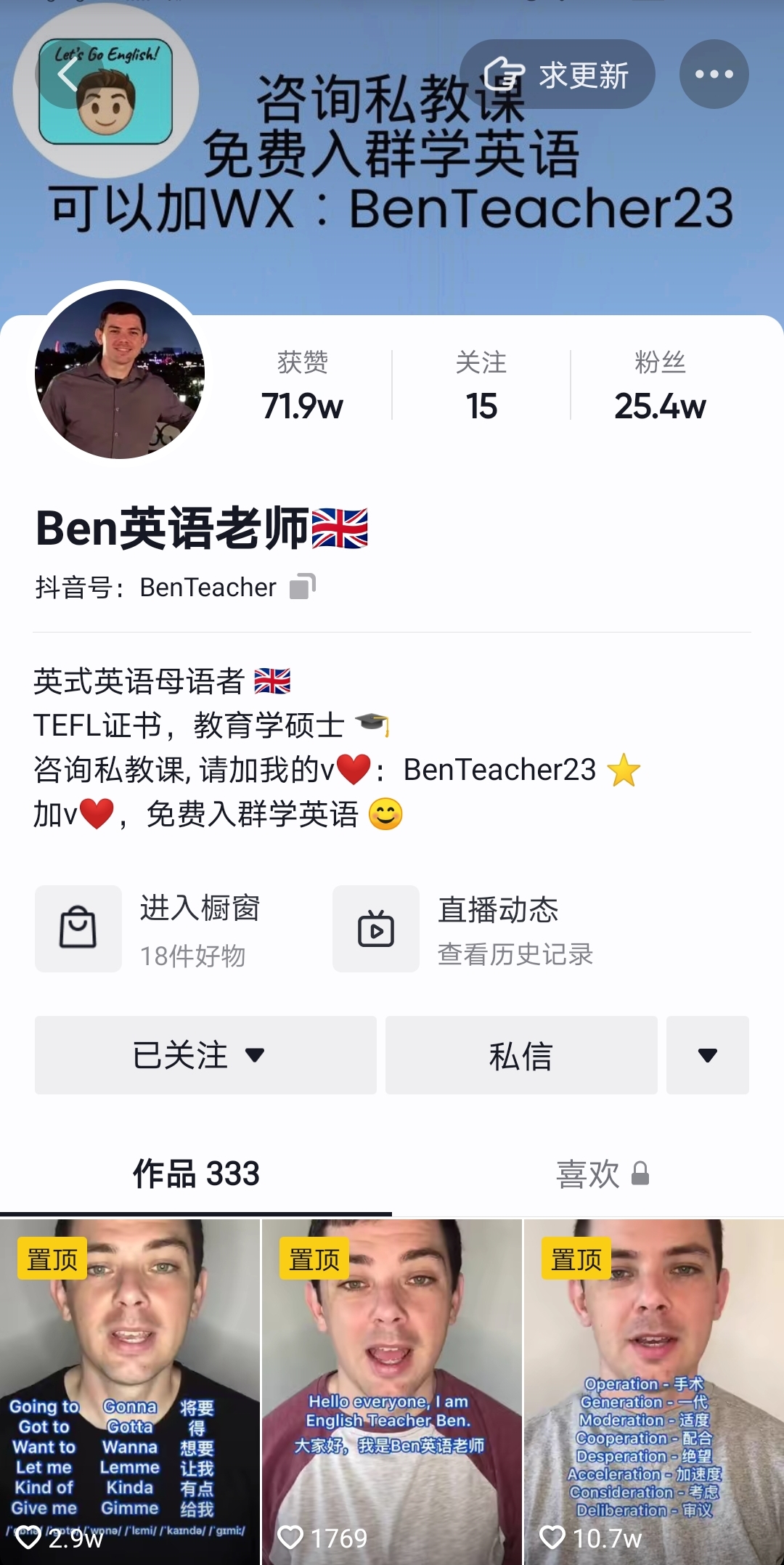784x1565 pixels.
Task: Open the 关注 following list
Action: coord(481,386)
